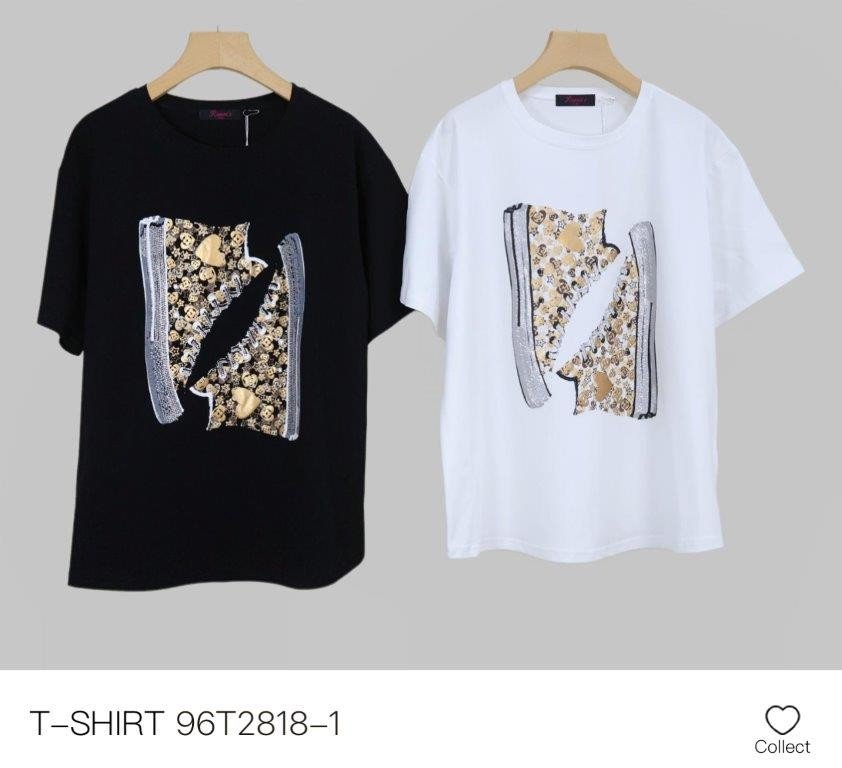Collect this T-shirt with the heart icon
This screenshot has height=768, width=842.
782,722
